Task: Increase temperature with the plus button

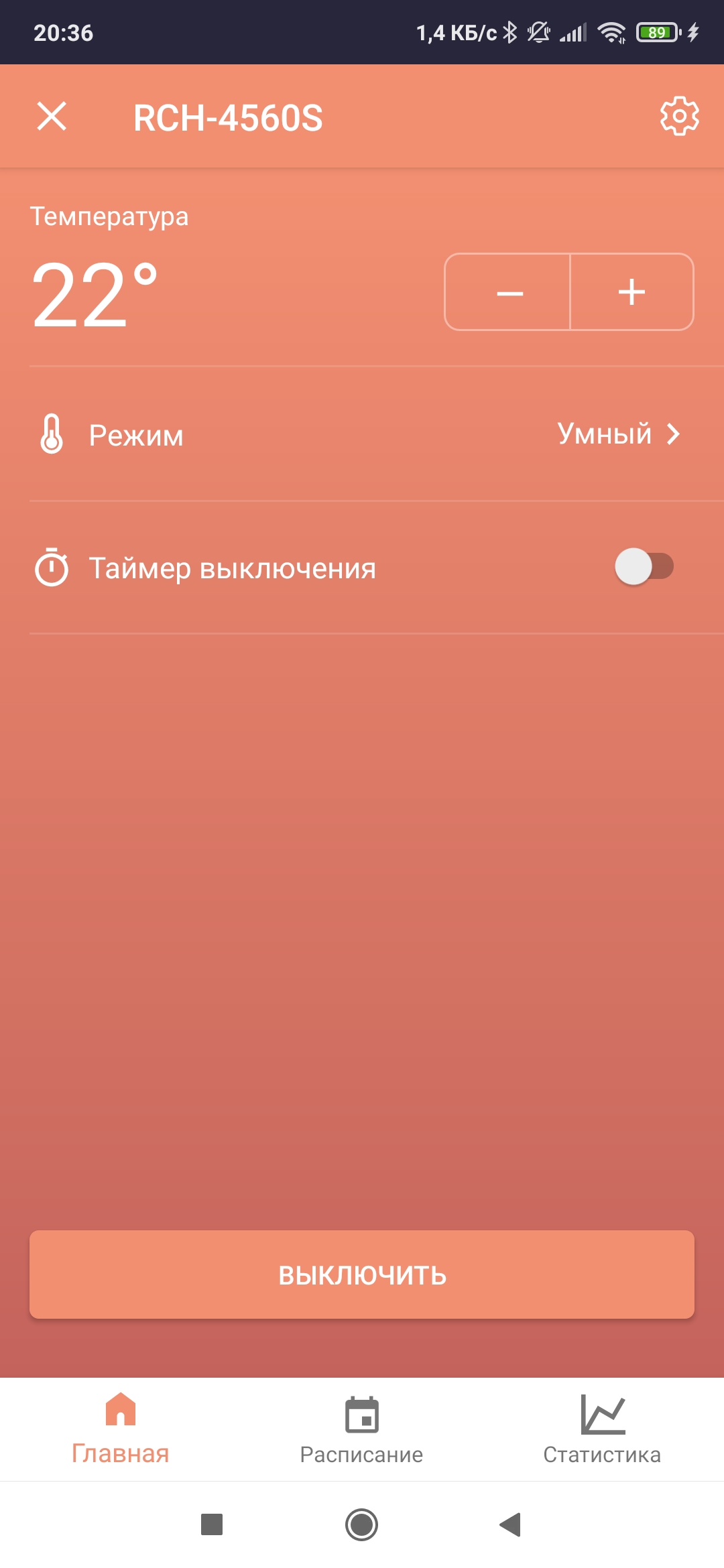Action: [x=631, y=292]
